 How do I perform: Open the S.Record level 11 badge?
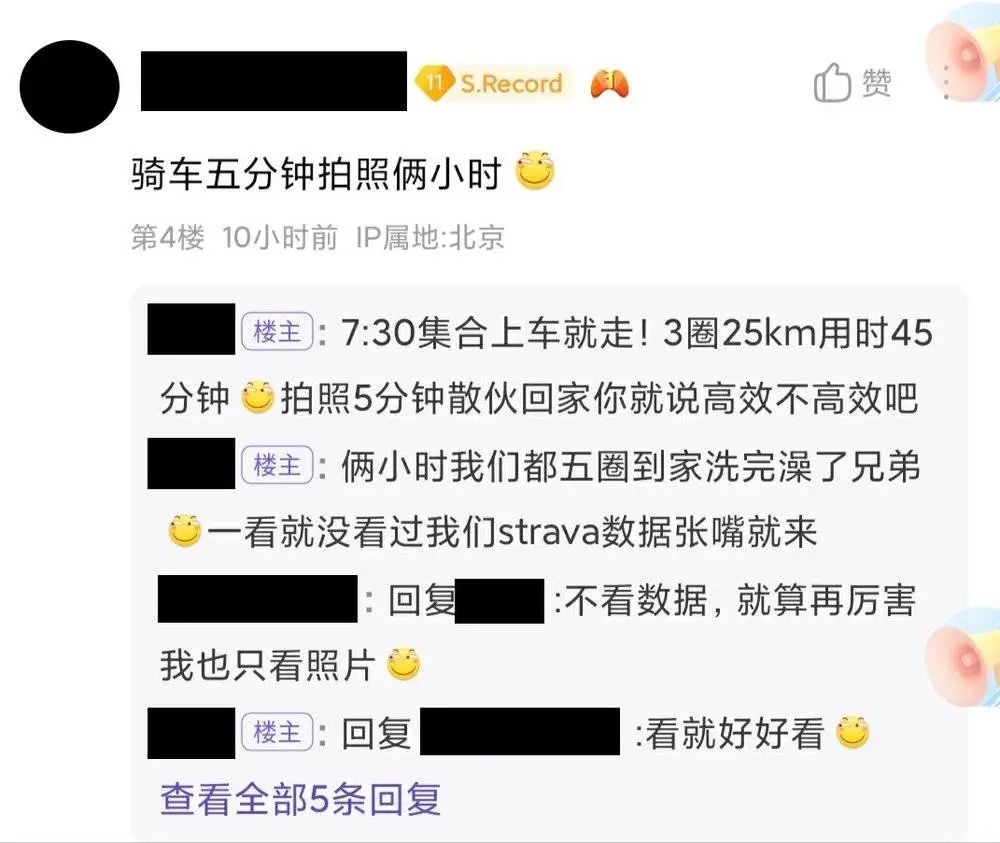(x=492, y=84)
